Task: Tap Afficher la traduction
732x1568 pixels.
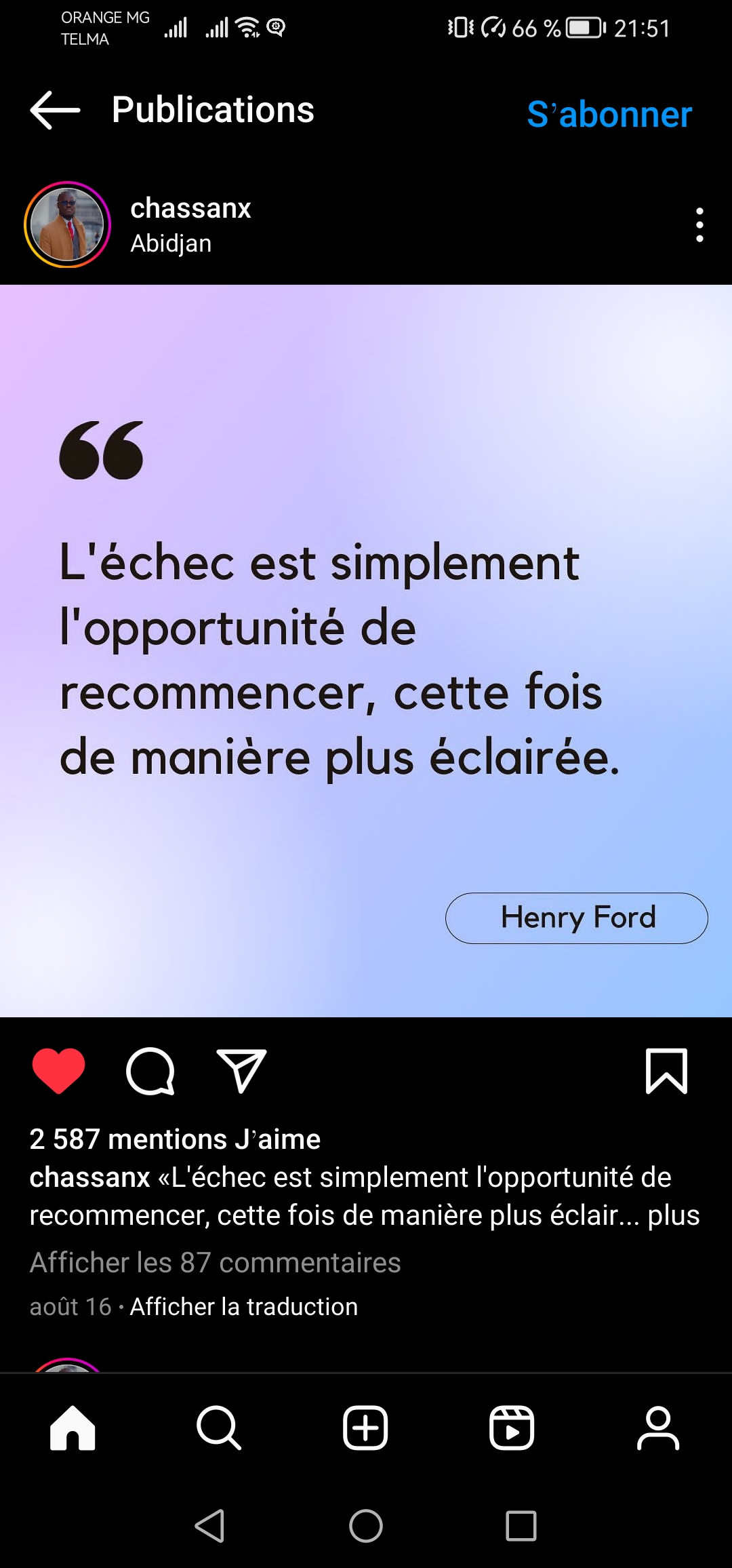Action: pyautogui.click(x=244, y=1307)
